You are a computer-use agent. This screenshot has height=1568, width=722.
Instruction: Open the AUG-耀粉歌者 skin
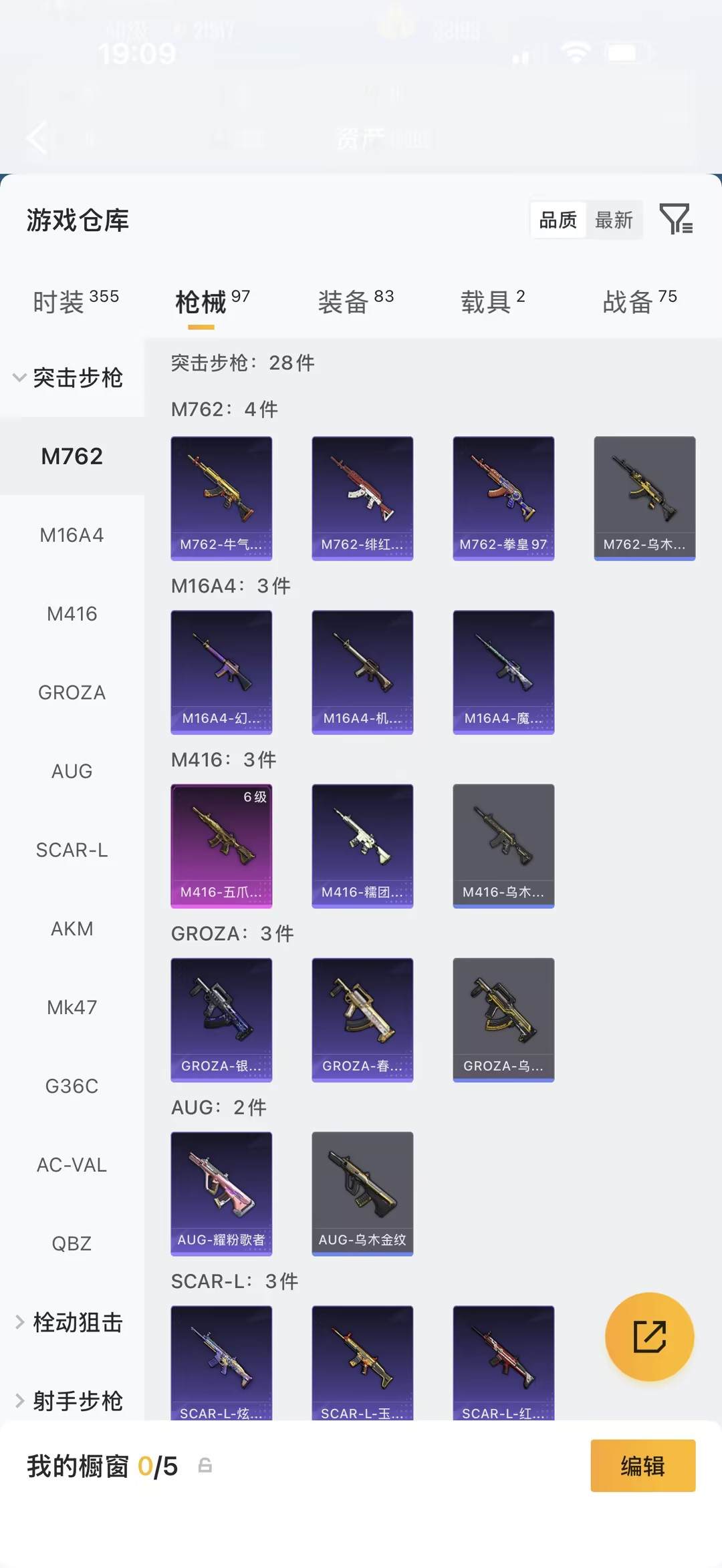(221, 1193)
